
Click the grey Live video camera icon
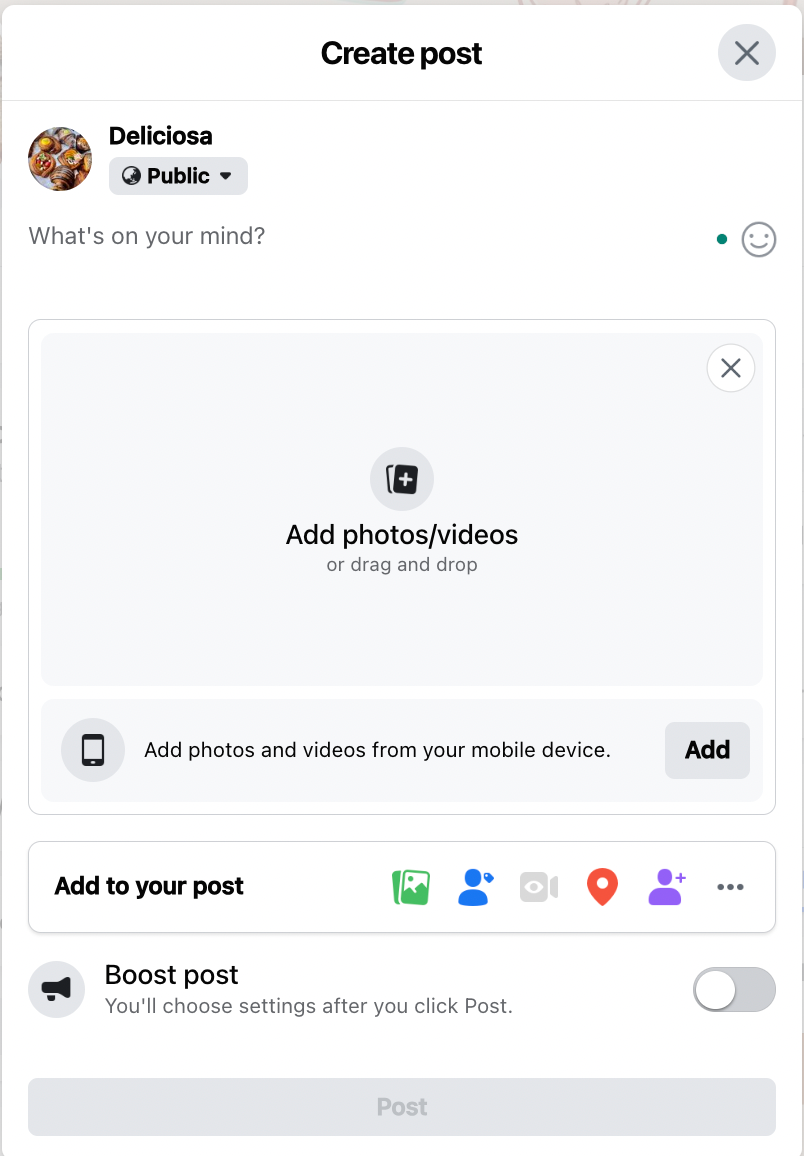(x=538, y=887)
